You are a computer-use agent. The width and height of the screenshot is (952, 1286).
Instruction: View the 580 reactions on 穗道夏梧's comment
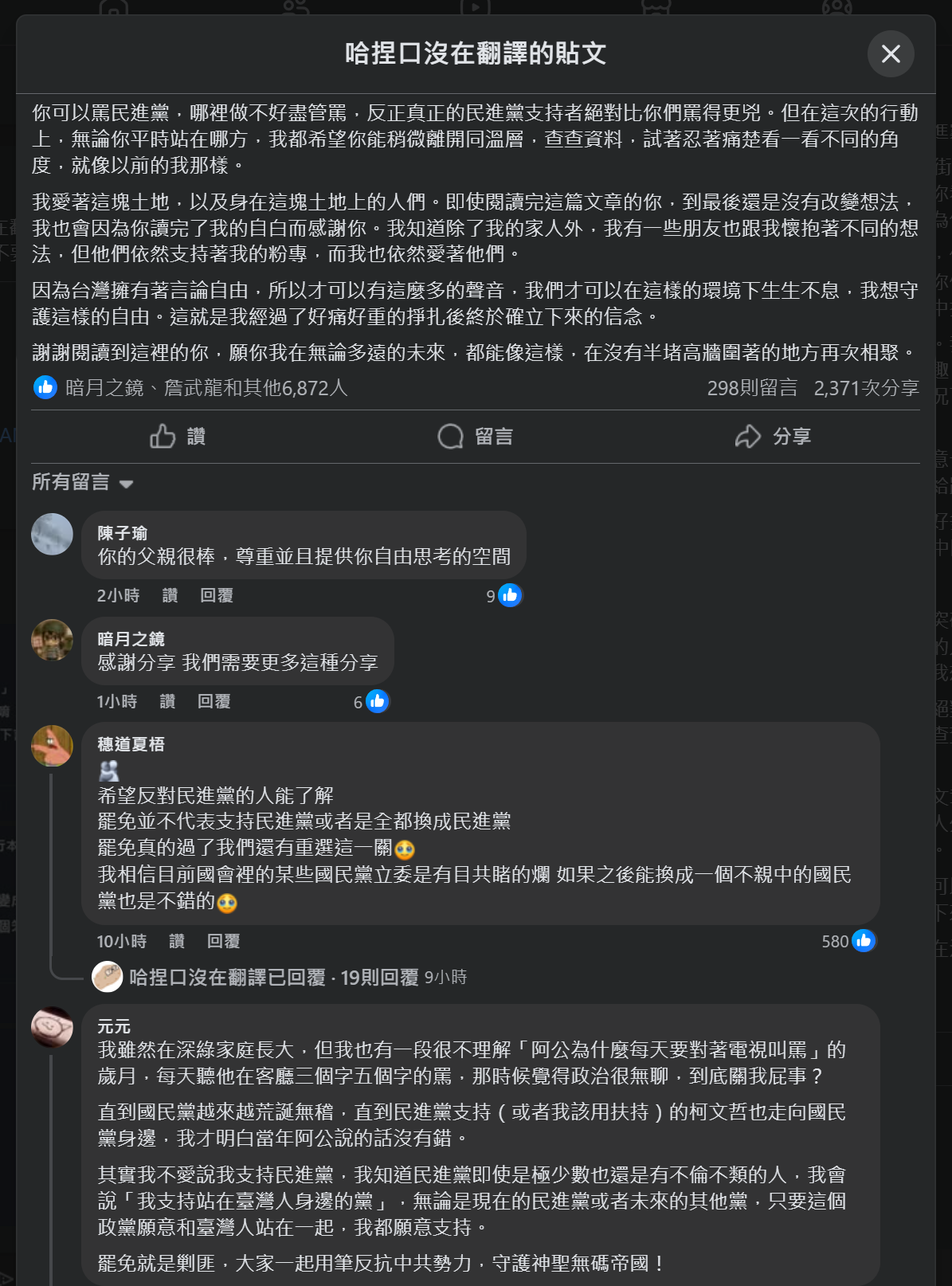click(848, 941)
